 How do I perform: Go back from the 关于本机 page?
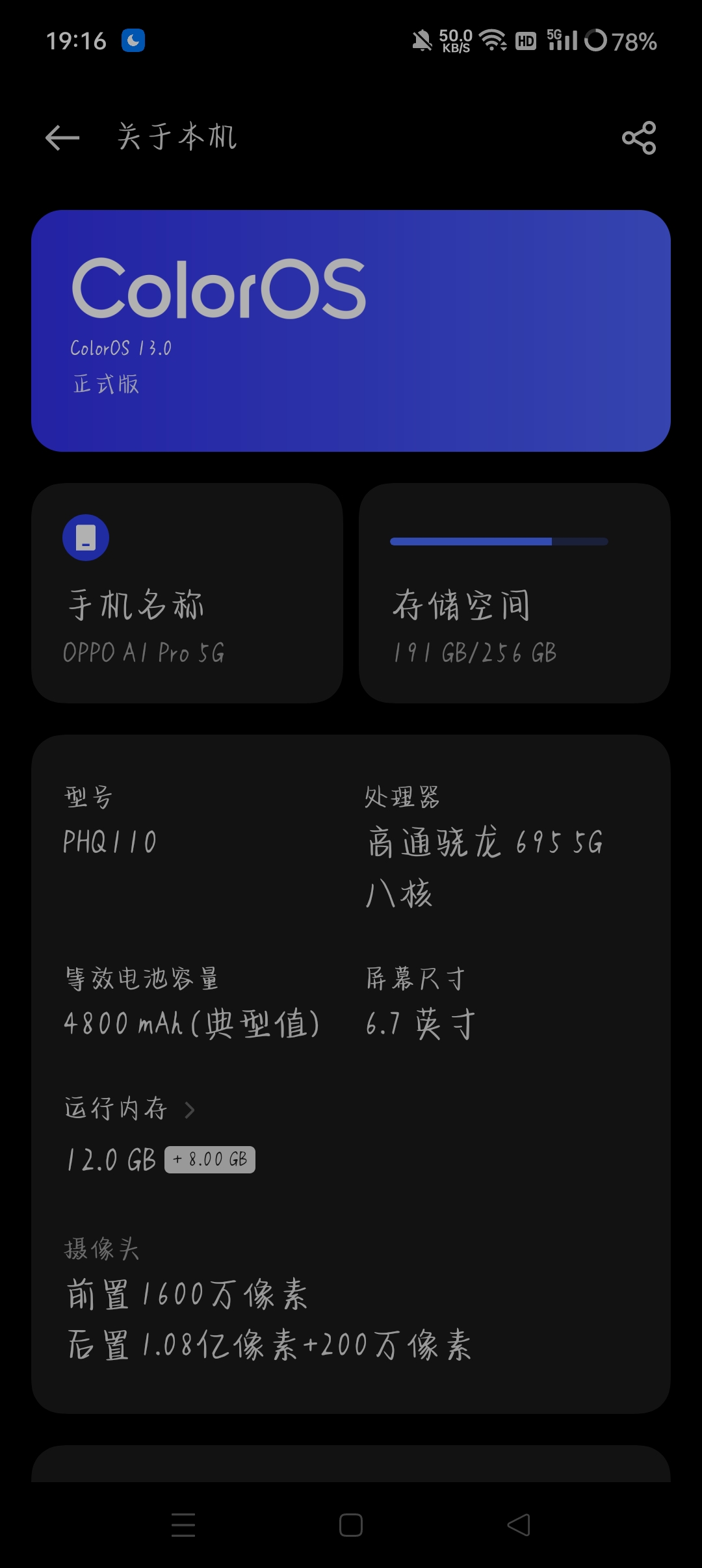[62, 137]
